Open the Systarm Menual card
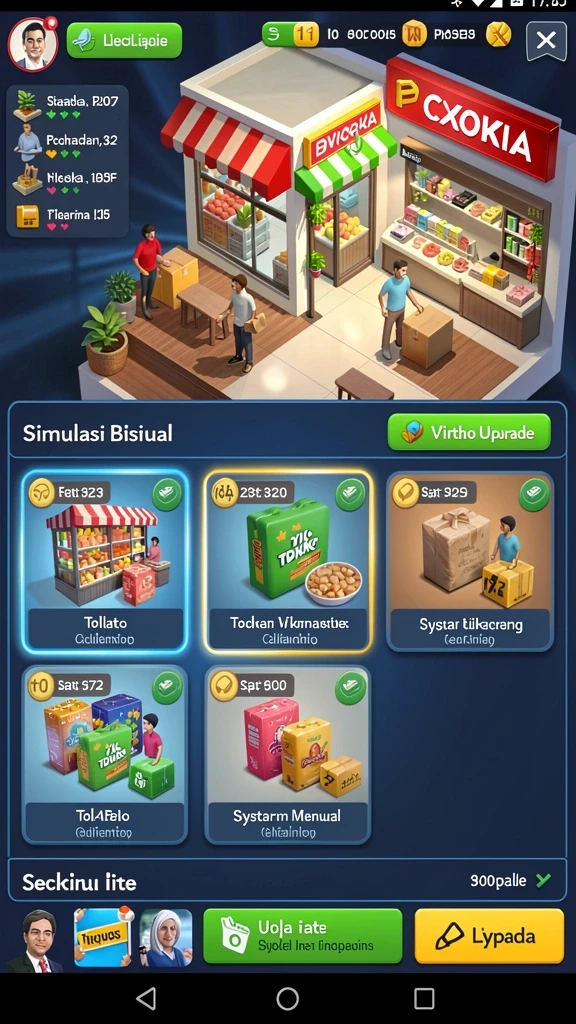This screenshot has width=576, height=1024. (288, 754)
